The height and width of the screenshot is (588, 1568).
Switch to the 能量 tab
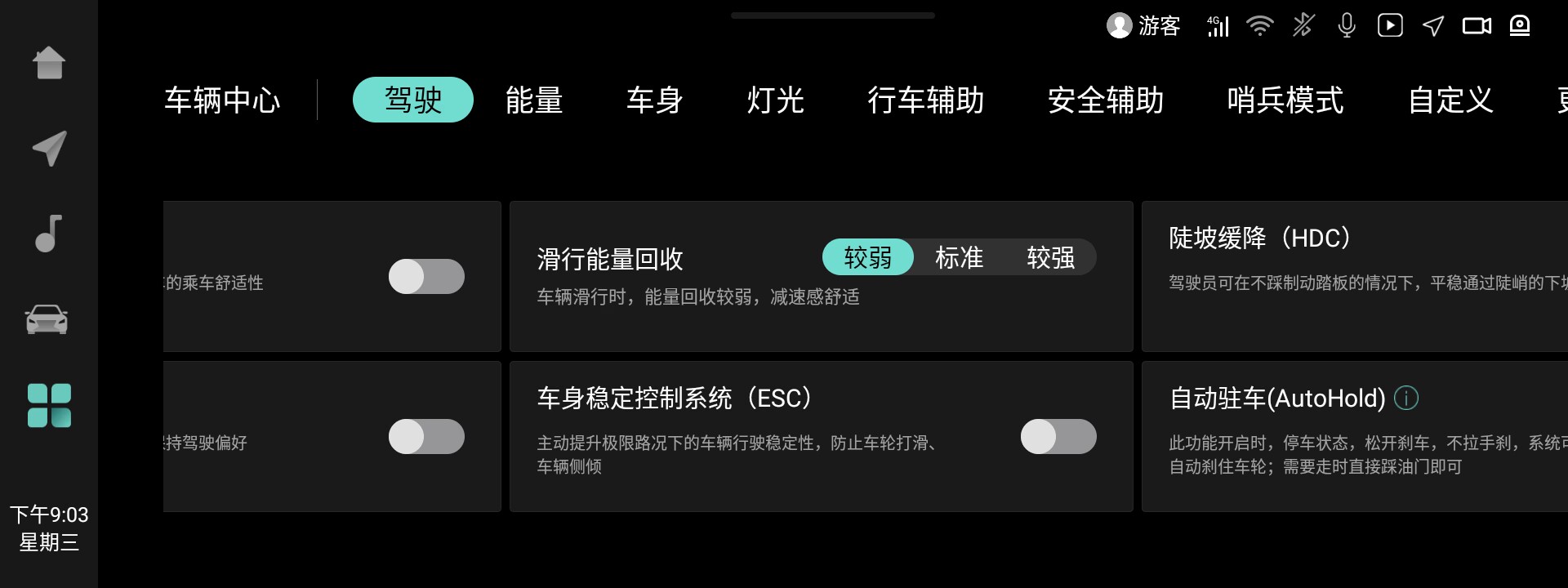tap(534, 100)
